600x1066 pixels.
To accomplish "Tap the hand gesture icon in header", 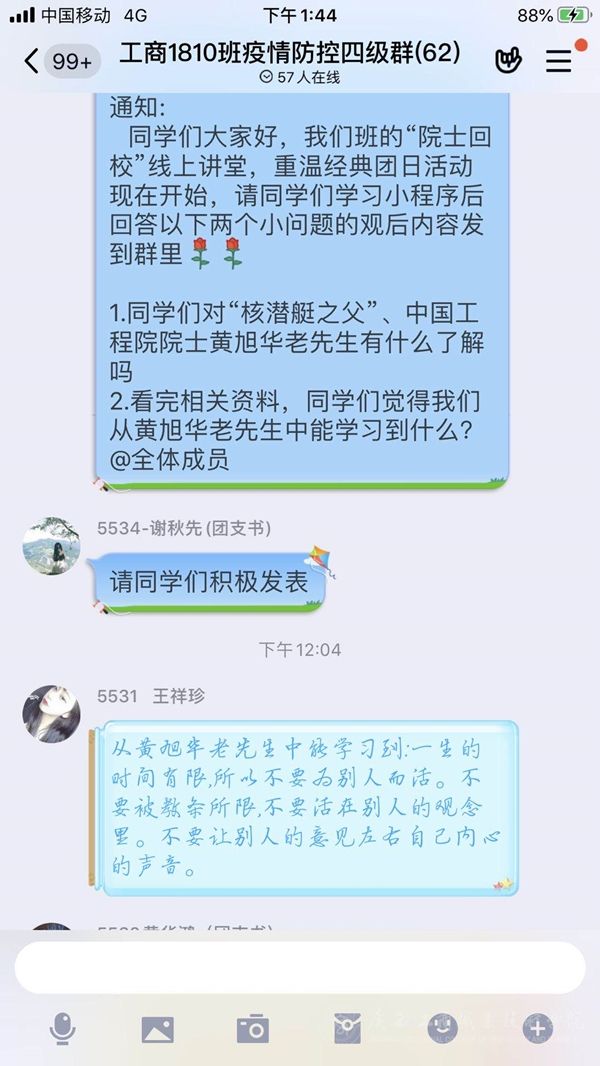I will pos(508,61).
